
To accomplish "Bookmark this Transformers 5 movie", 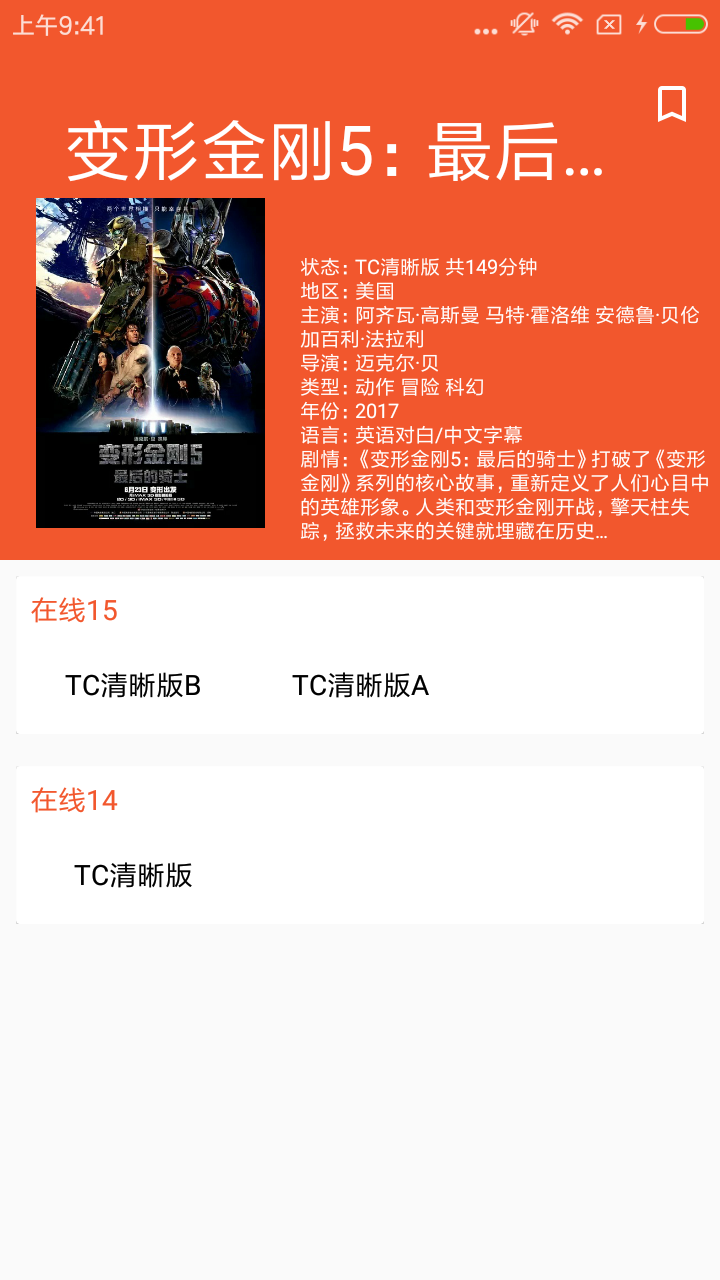I will pyautogui.click(x=671, y=104).
